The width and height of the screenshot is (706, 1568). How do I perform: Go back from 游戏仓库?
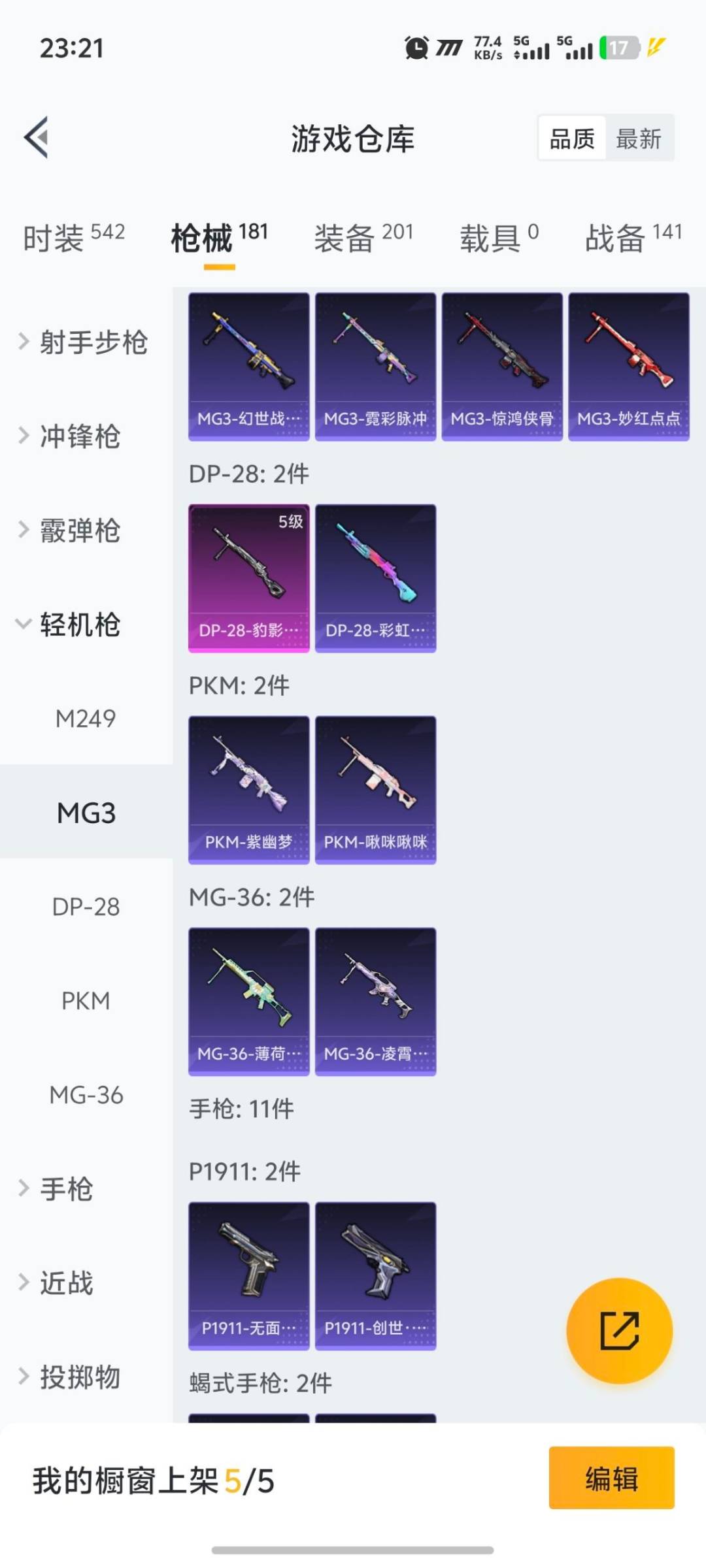(37, 137)
